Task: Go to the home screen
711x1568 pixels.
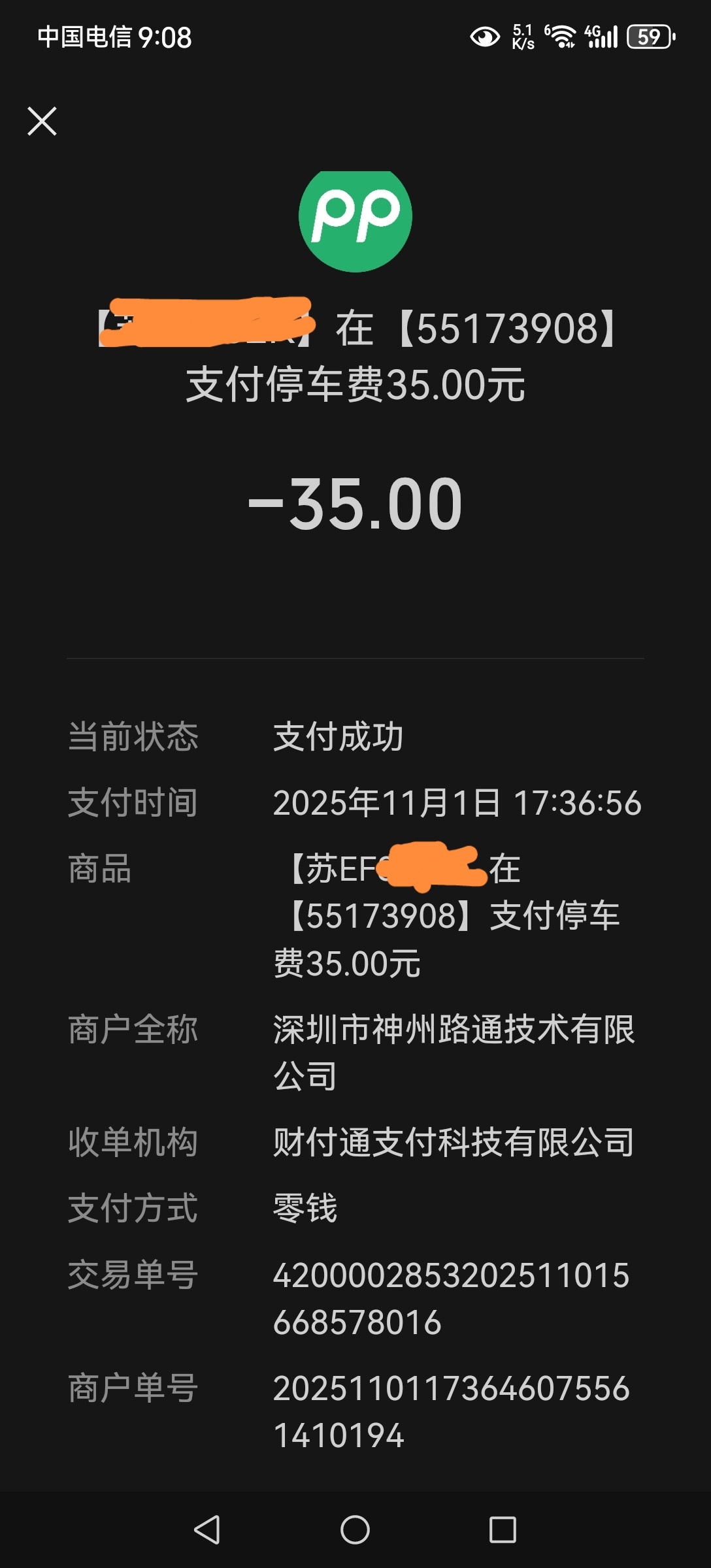Action: tap(355, 1529)
